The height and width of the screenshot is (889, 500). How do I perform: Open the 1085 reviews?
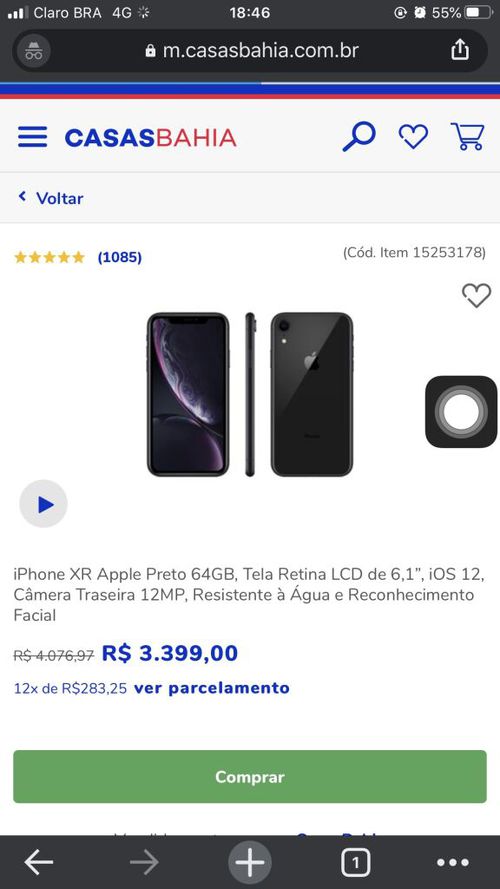coord(120,257)
